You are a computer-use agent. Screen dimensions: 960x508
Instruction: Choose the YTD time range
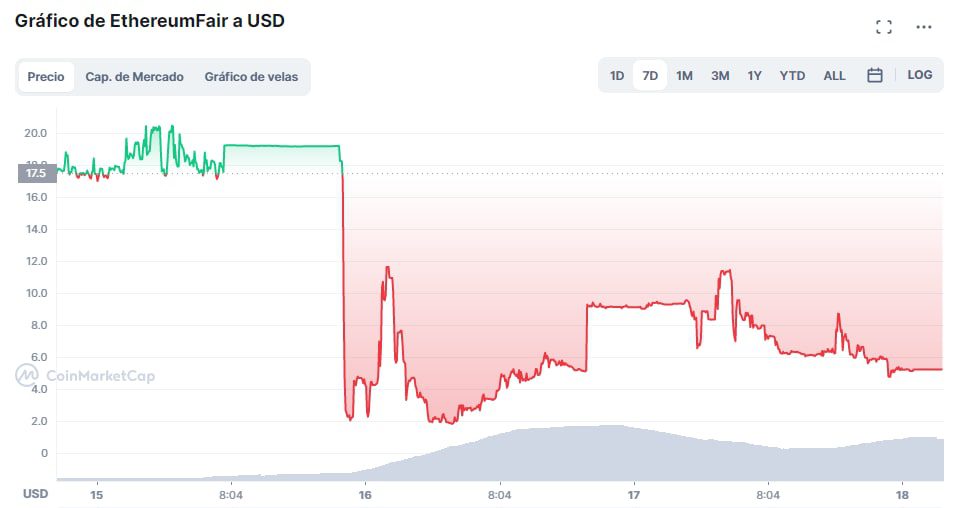click(792, 76)
